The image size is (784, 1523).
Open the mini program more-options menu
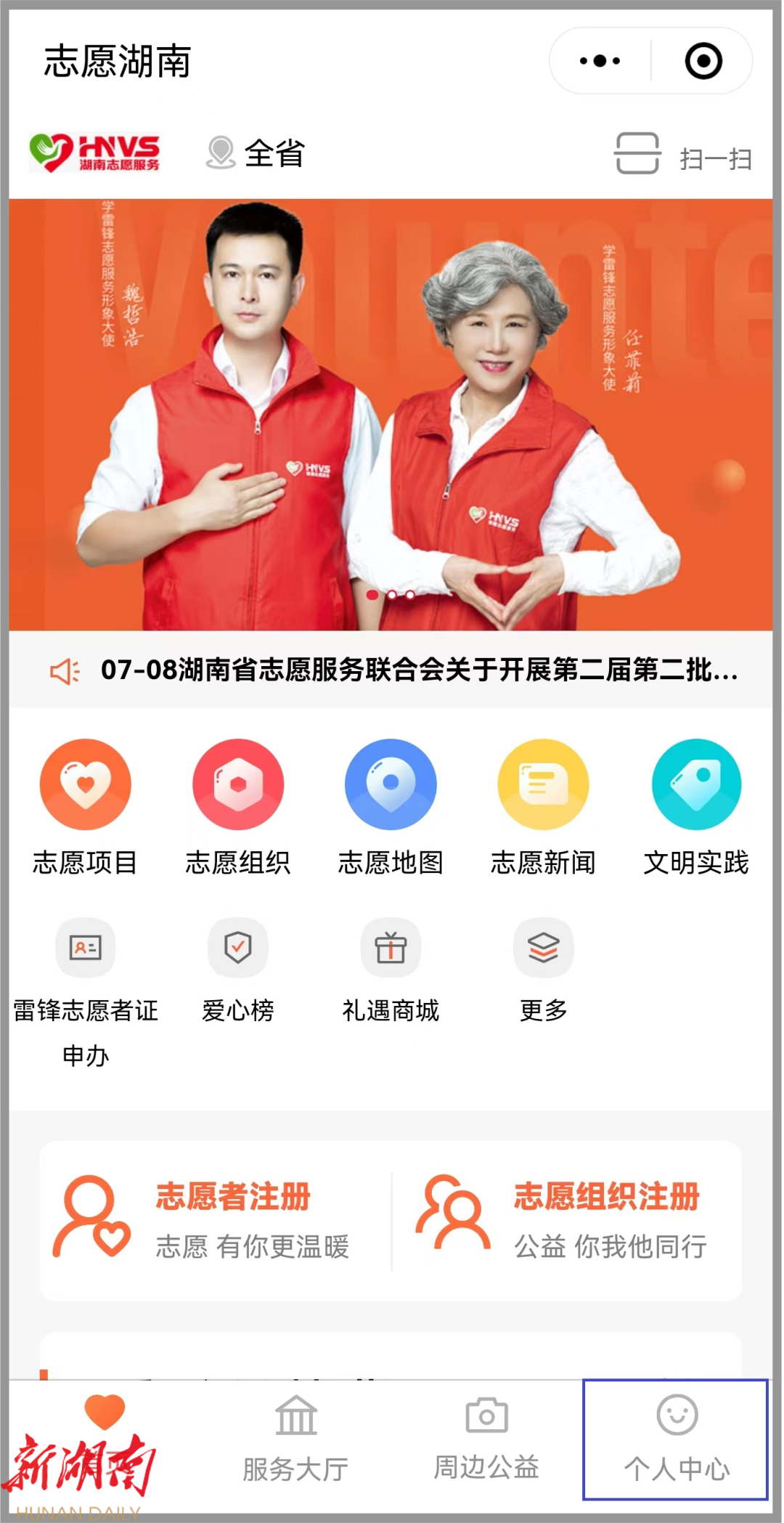pyautogui.click(x=600, y=61)
